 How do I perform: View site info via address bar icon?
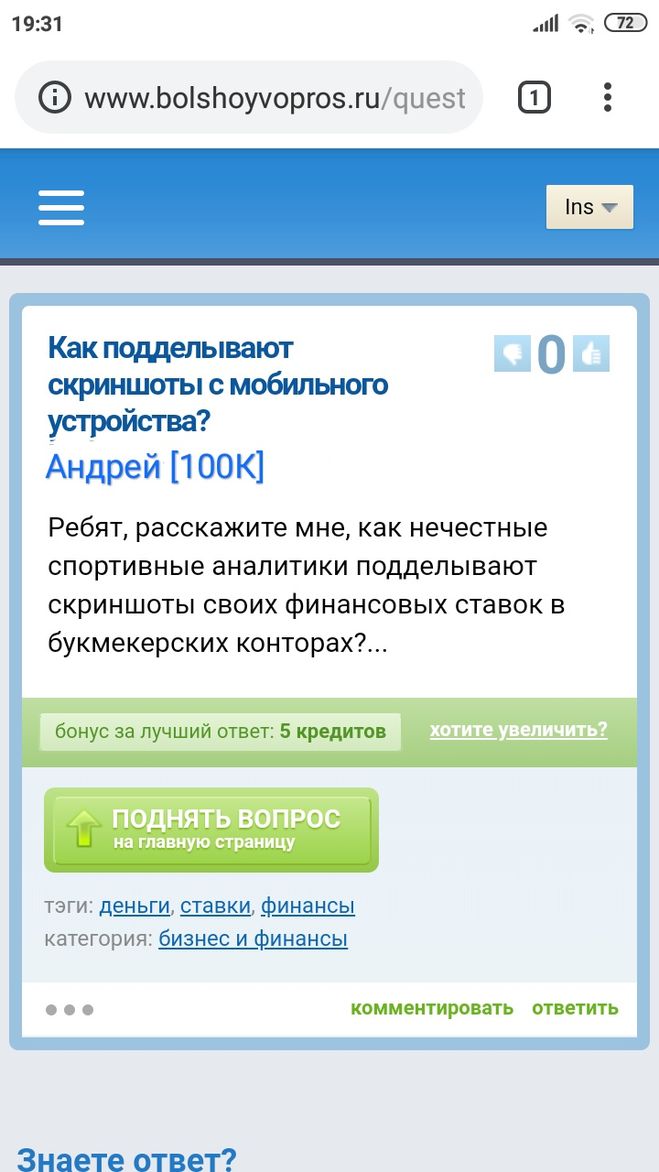(55, 98)
